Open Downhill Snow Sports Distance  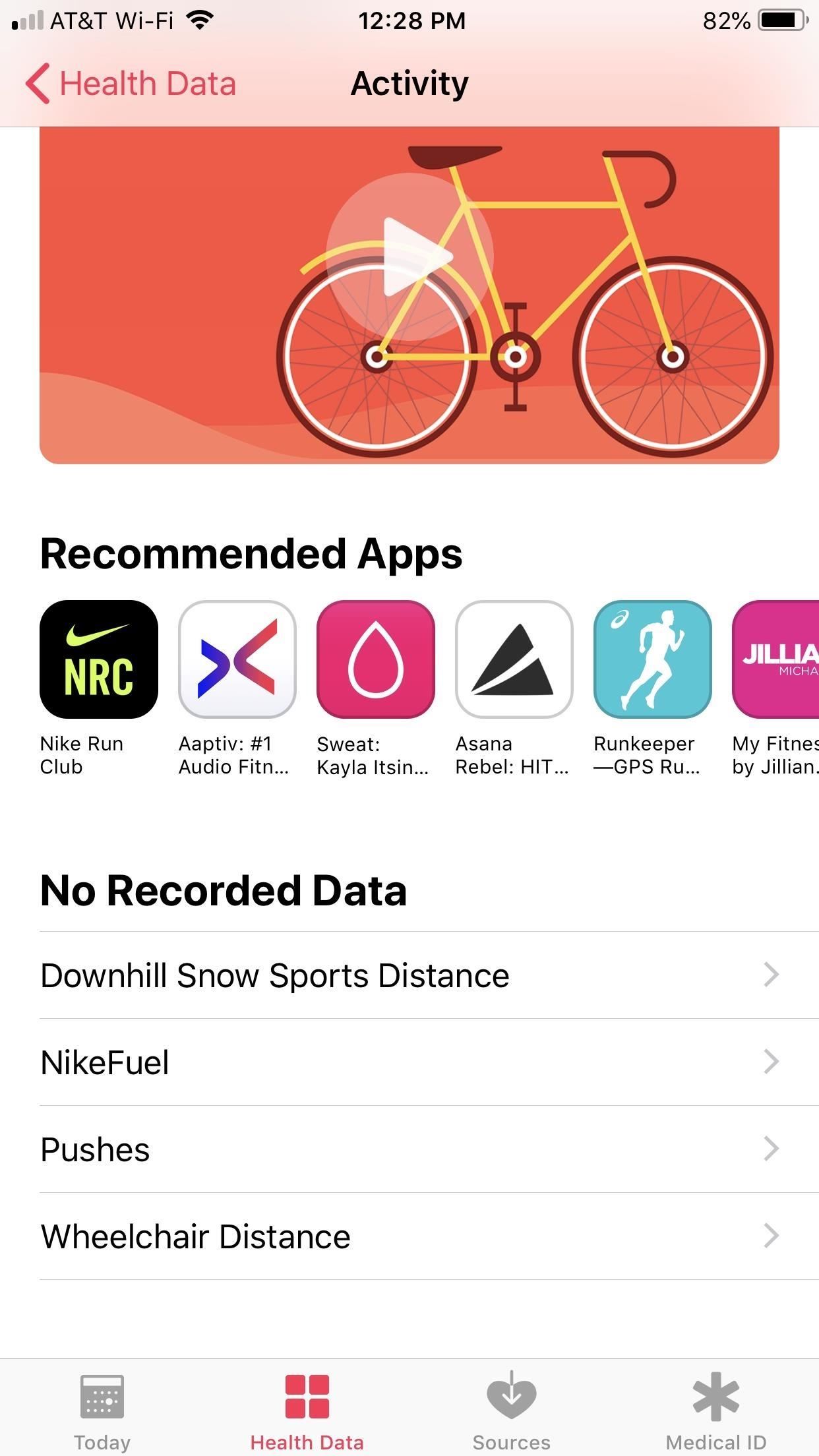tap(409, 975)
